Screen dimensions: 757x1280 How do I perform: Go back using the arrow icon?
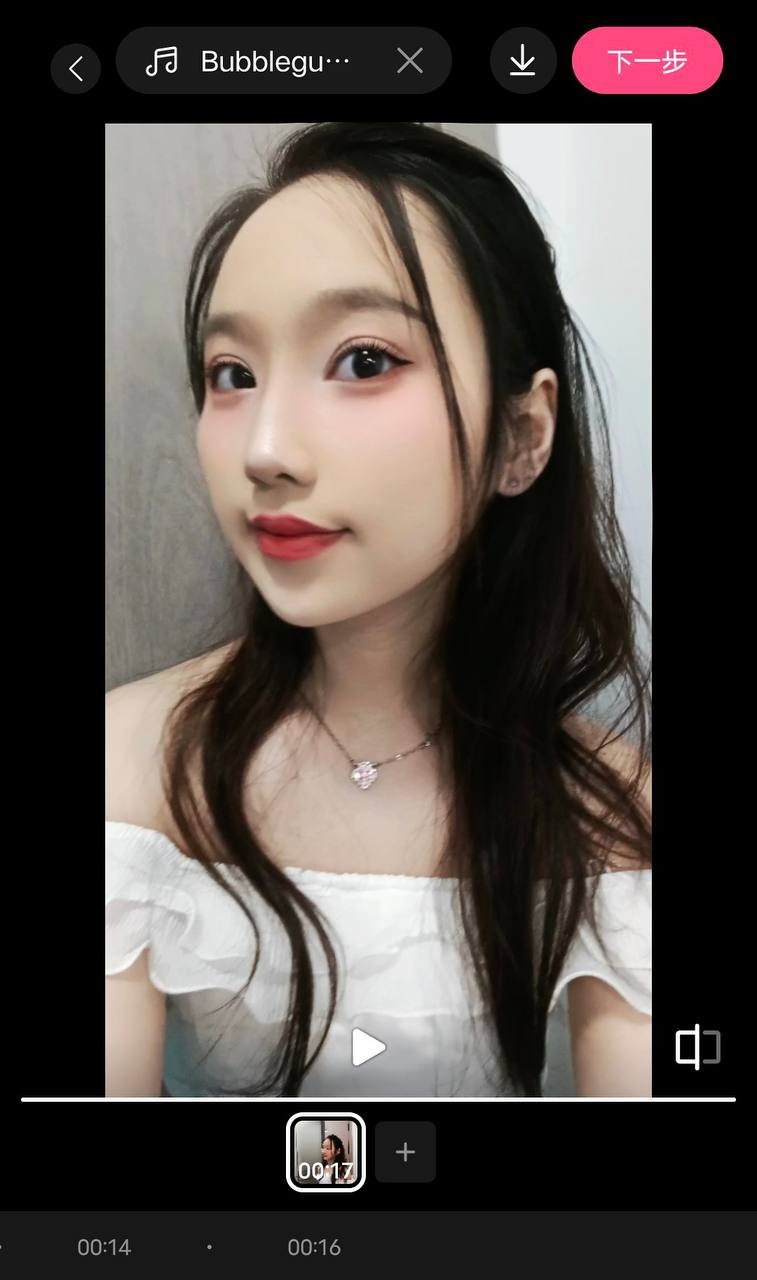(x=76, y=68)
